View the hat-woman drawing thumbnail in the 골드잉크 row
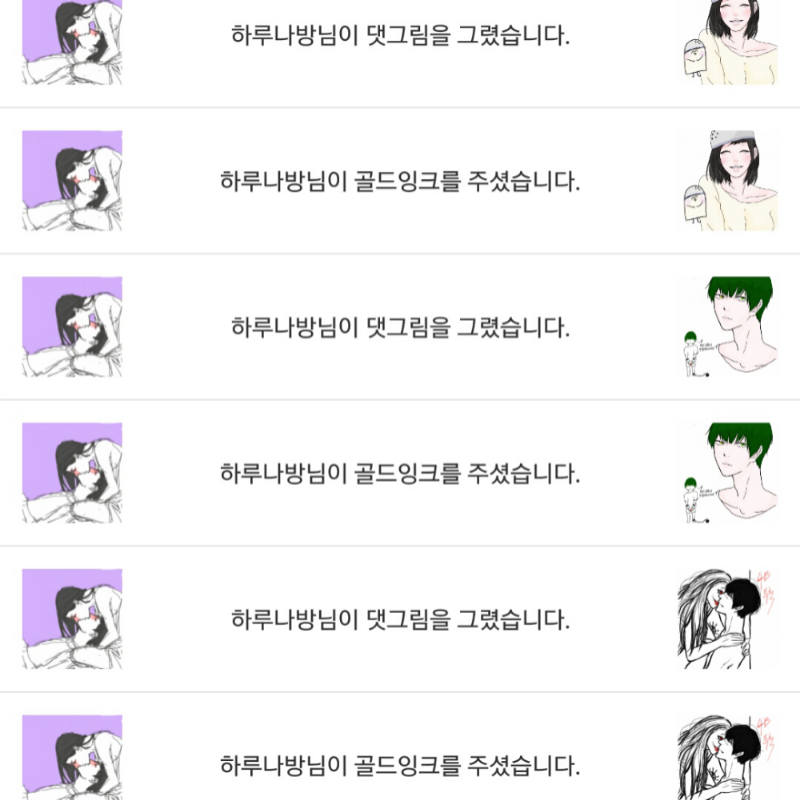Image resolution: width=800 pixels, height=800 pixels. [727, 181]
